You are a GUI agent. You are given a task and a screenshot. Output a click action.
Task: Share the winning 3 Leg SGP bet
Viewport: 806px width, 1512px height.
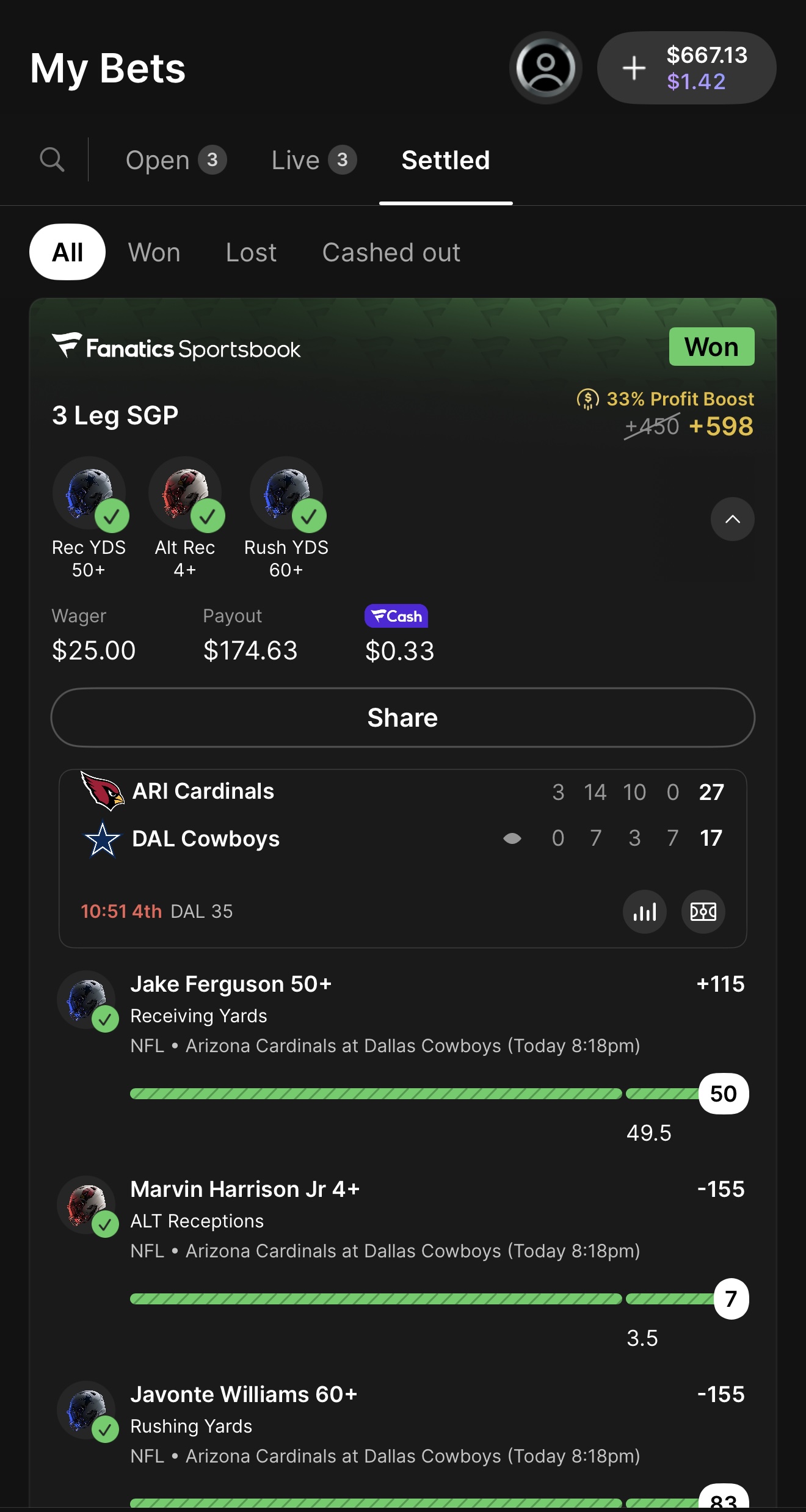(402, 718)
